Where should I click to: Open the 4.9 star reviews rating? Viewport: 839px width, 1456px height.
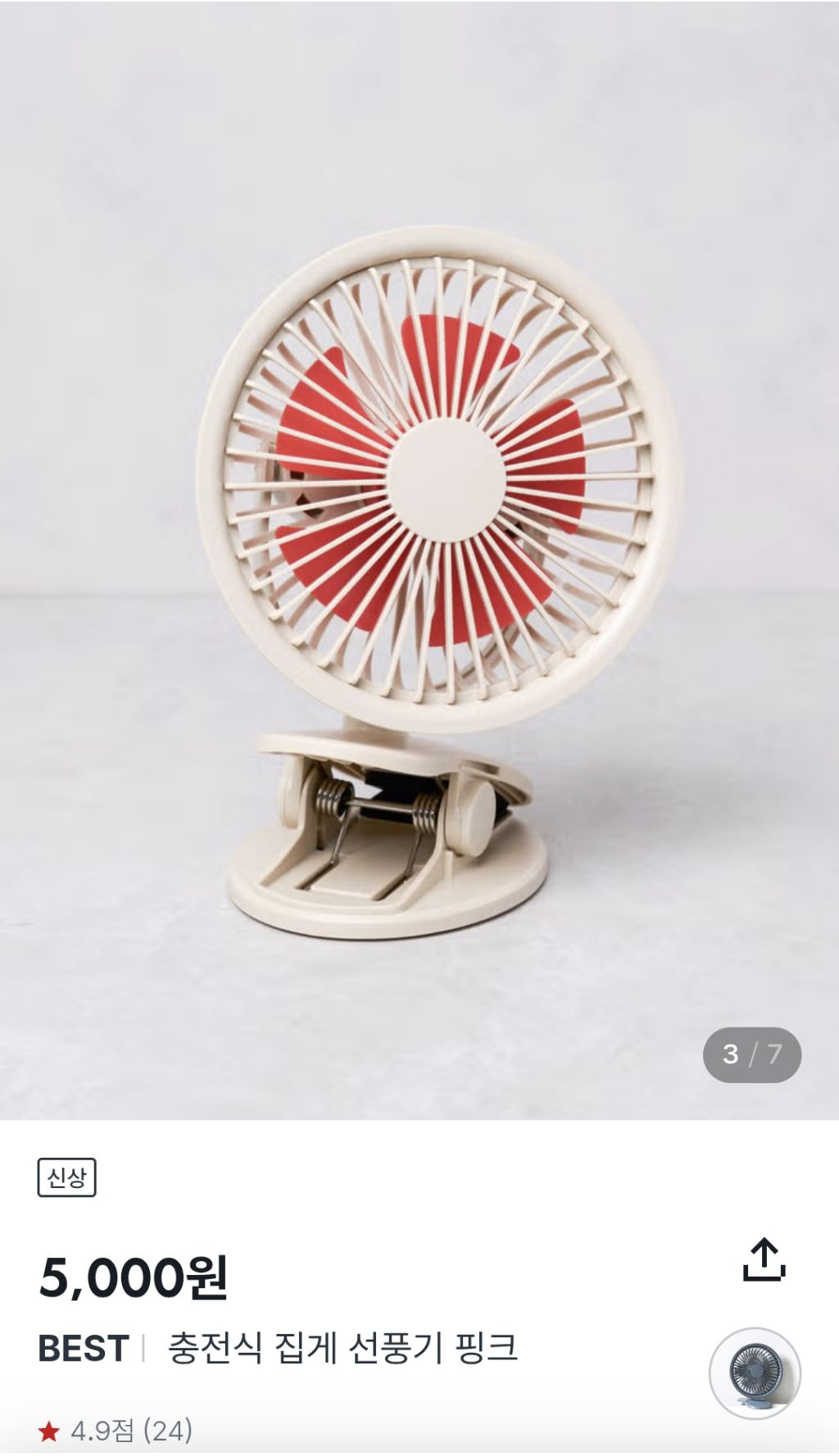[x=116, y=1431]
